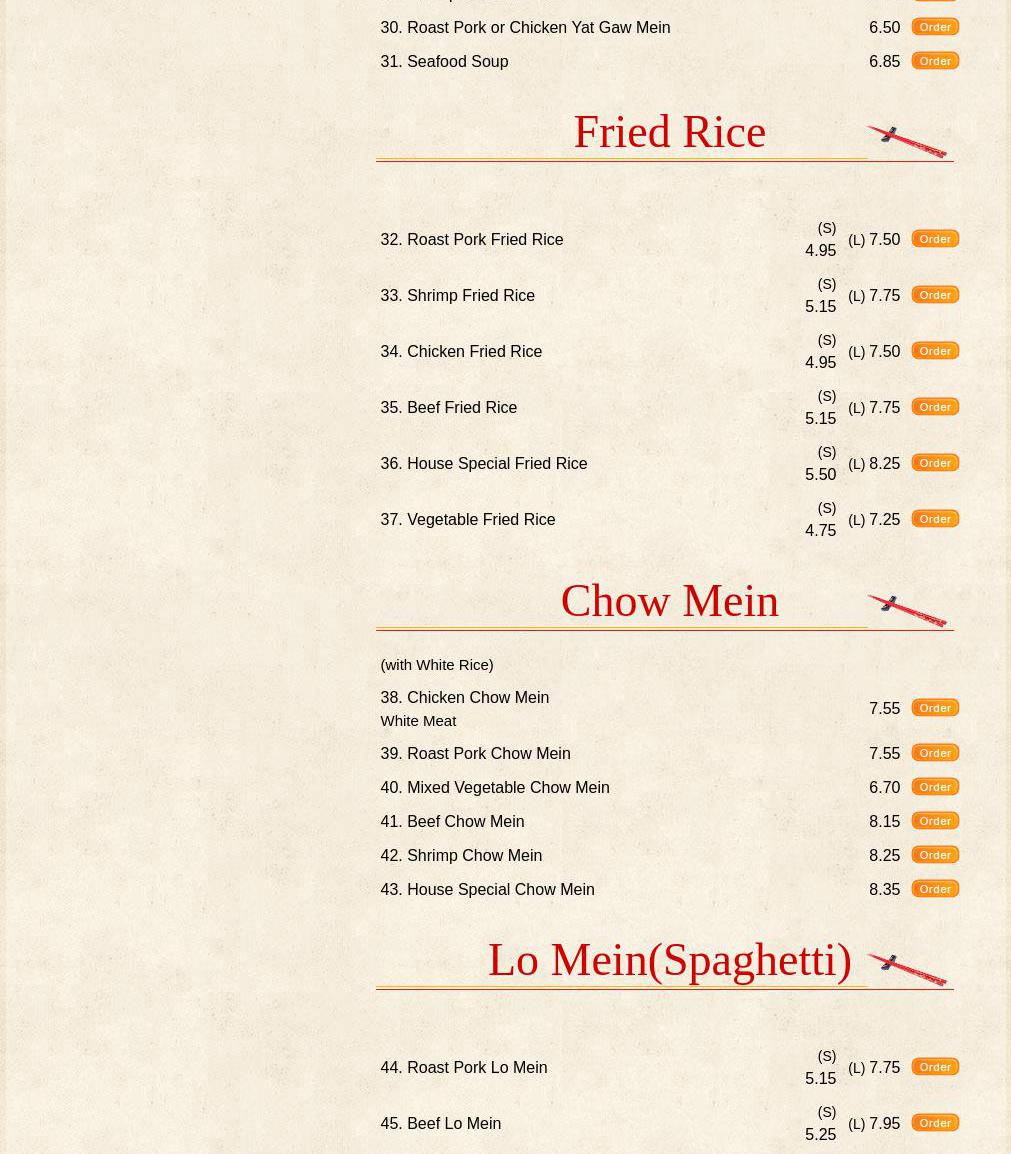
Task: Order Mixed Vegetable Chow Mein
Action: [934, 787]
